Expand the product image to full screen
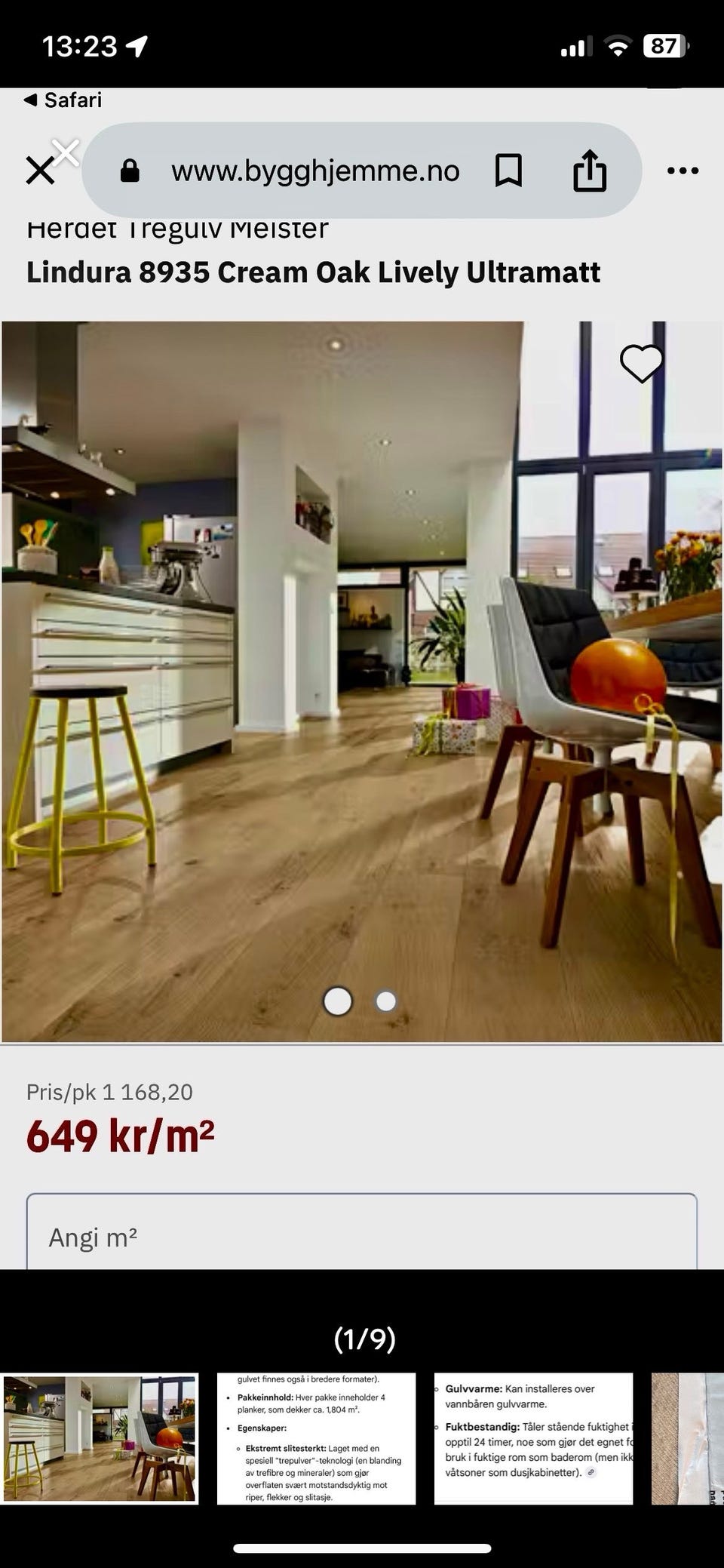724x1568 pixels. point(362,679)
